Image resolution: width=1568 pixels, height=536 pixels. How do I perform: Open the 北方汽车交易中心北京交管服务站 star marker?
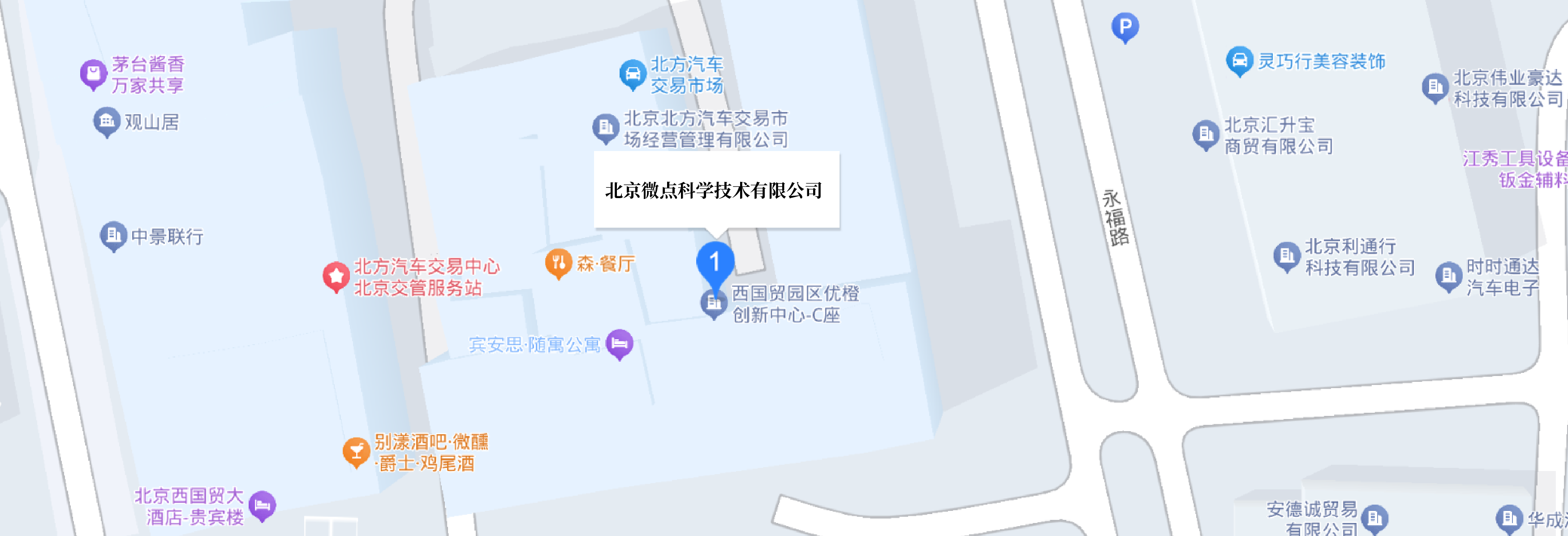(x=336, y=276)
